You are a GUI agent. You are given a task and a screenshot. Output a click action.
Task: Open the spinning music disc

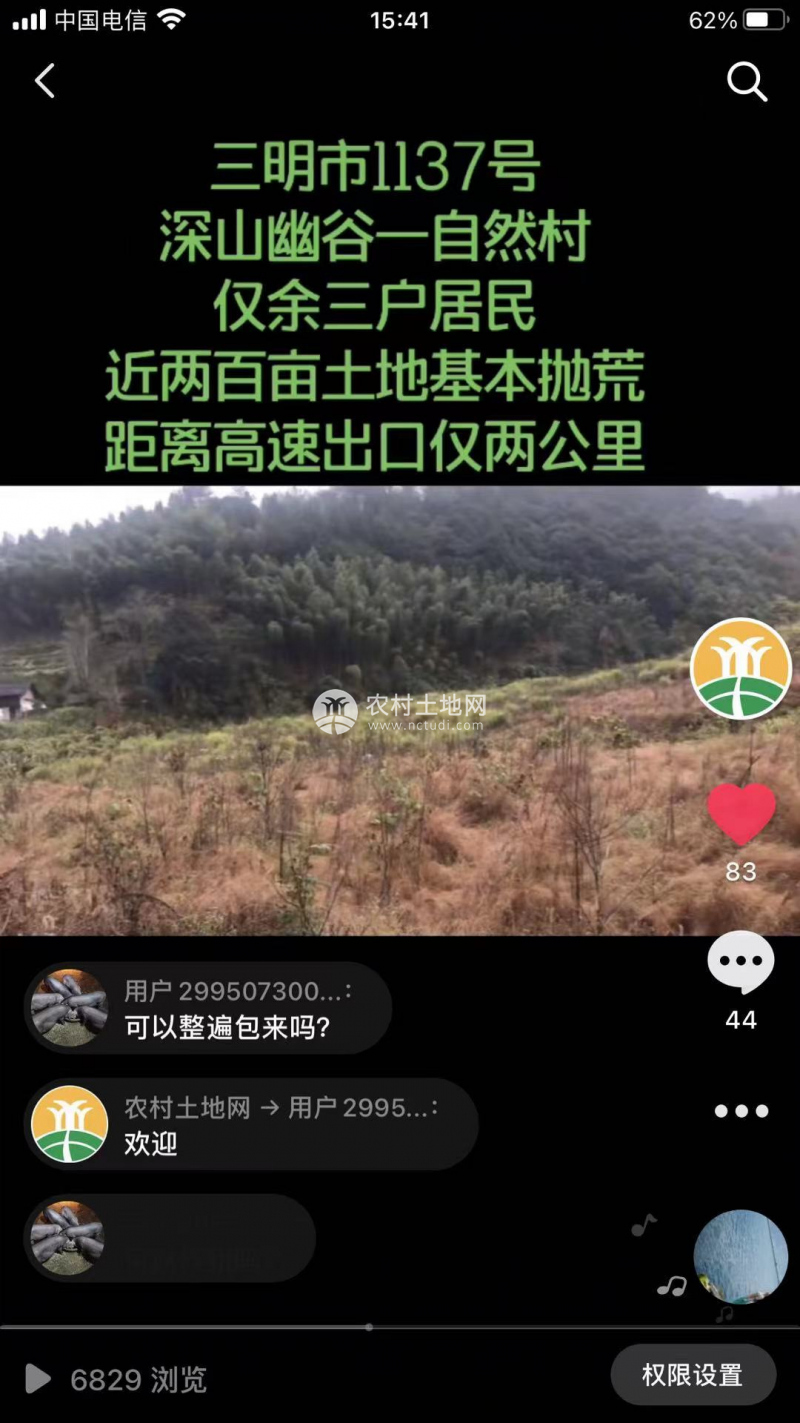[741, 1257]
